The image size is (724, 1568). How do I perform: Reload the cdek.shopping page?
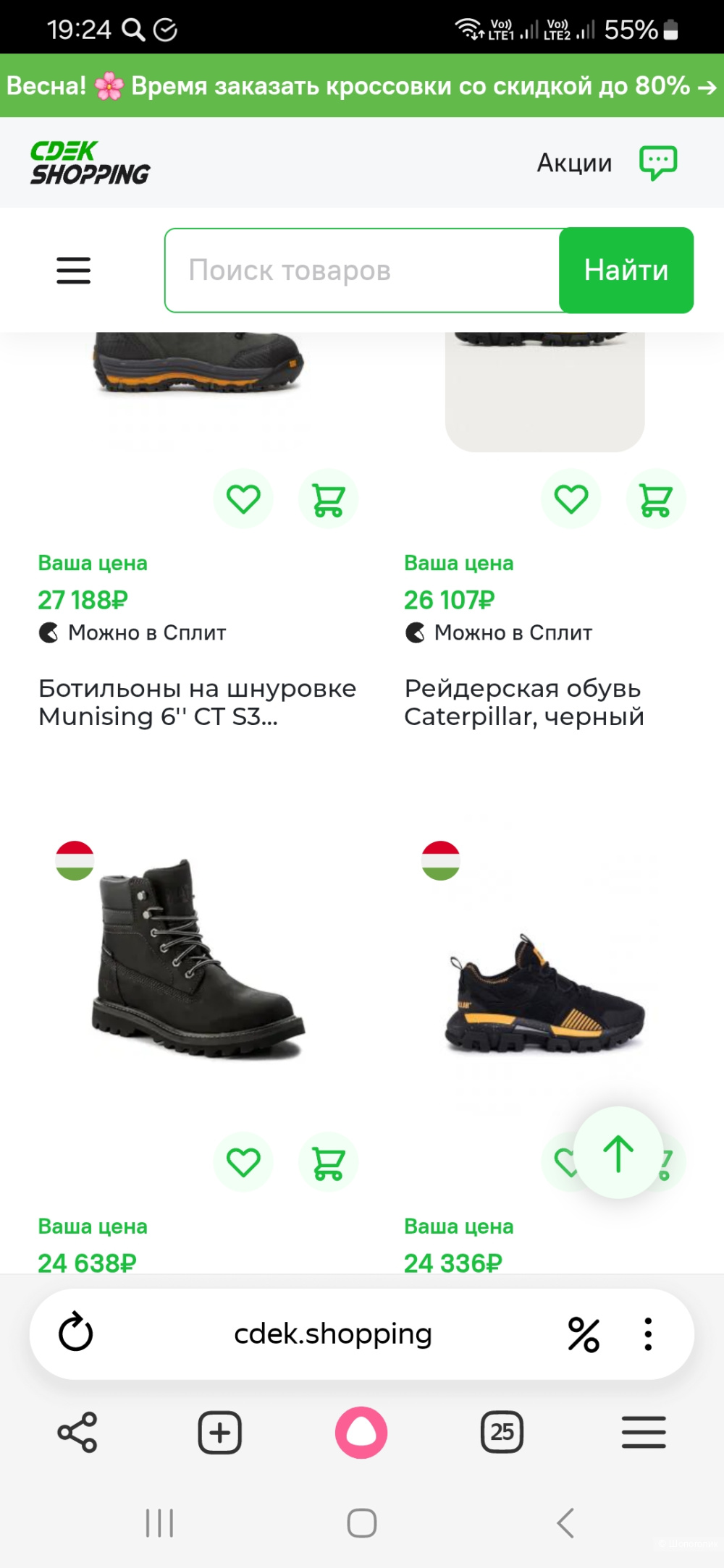75,1334
